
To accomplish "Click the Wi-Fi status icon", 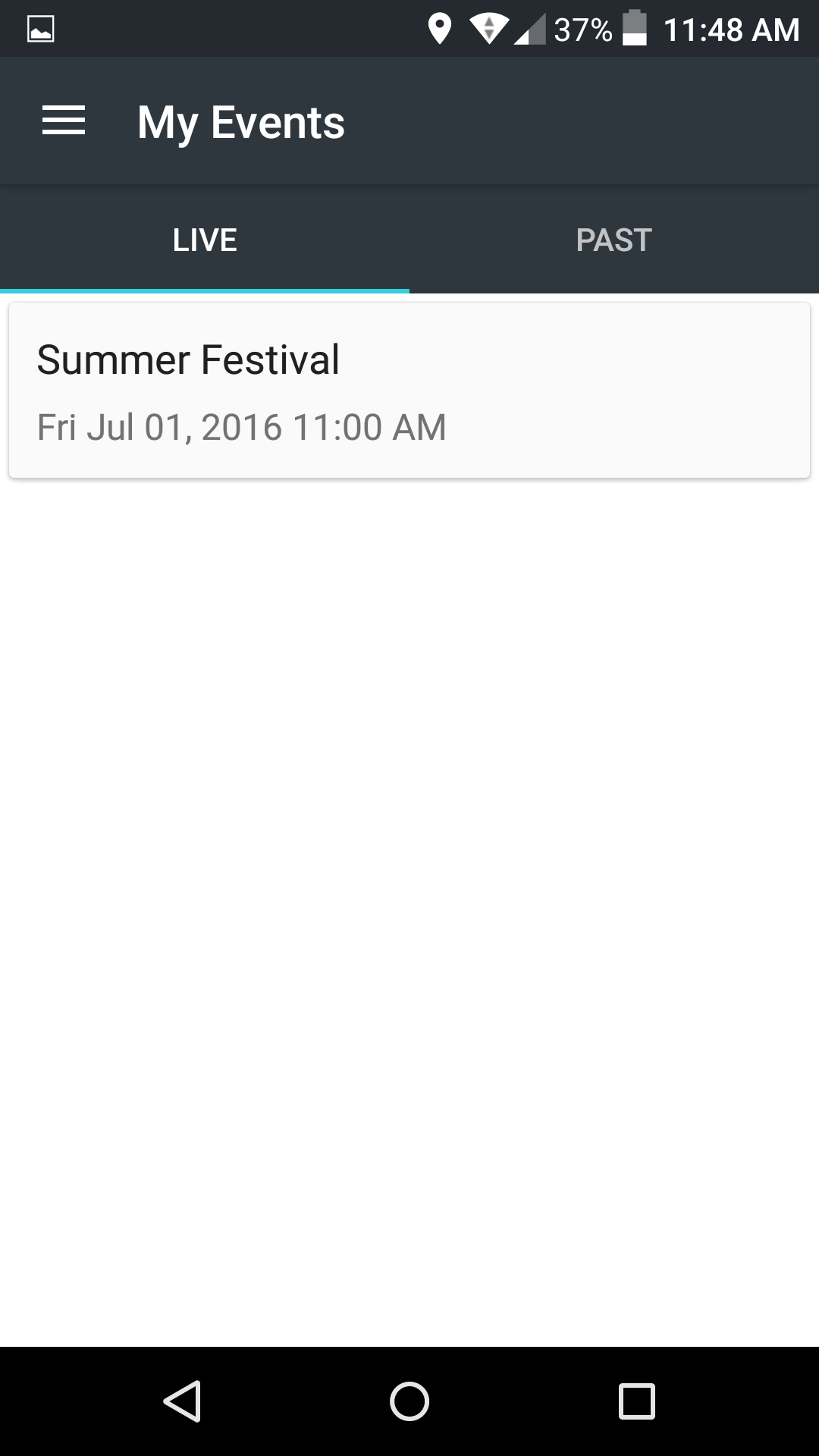I will (x=488, y=27).
